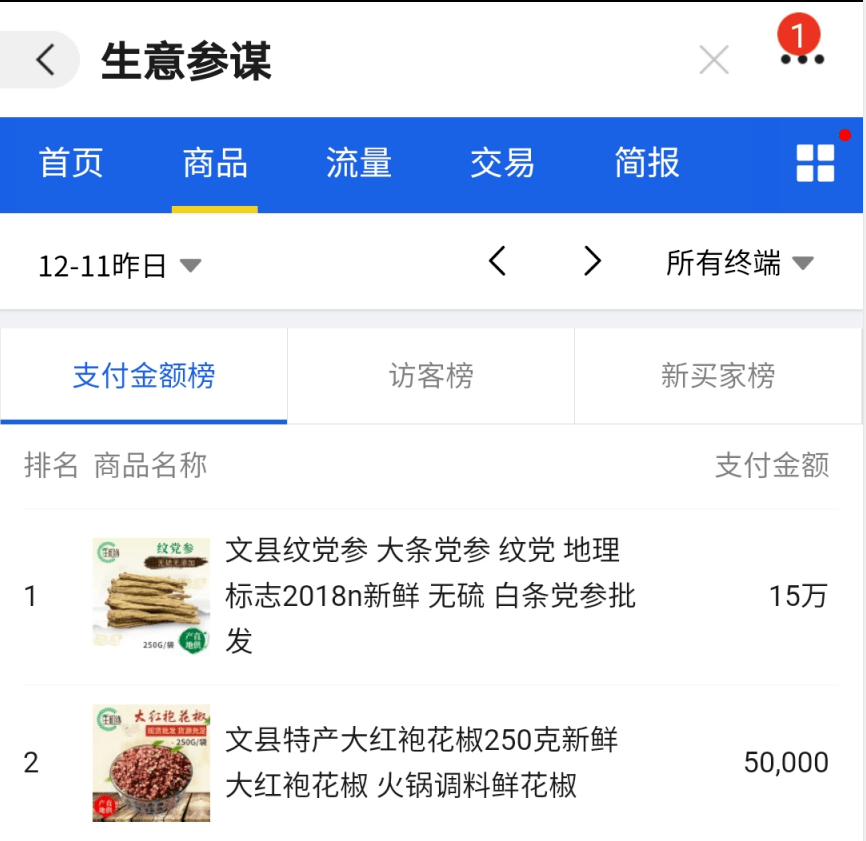866x841 pixels.
Task: Expand the 所有终端 dropdown
Action: (x=740, y=263)
